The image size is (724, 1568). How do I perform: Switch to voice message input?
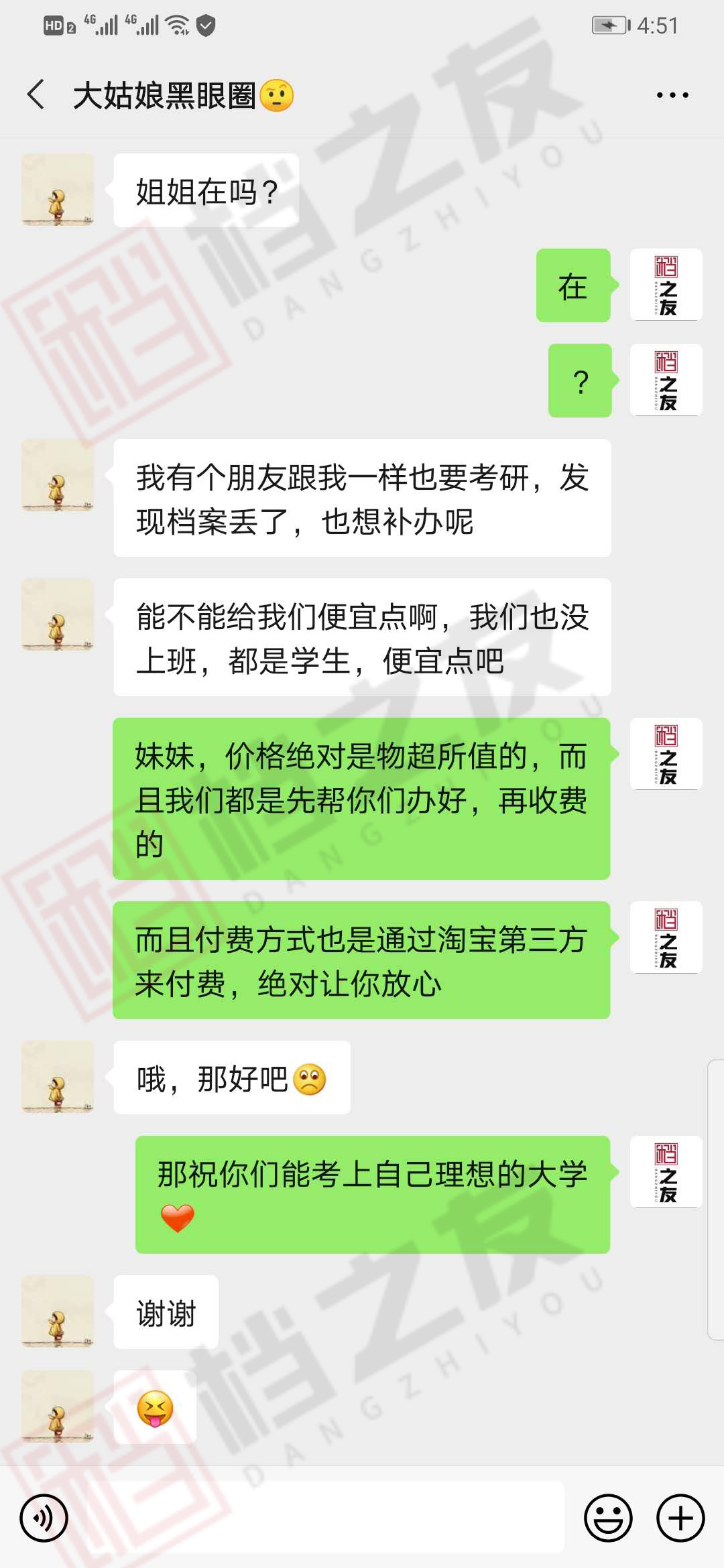coord(44,1518)
